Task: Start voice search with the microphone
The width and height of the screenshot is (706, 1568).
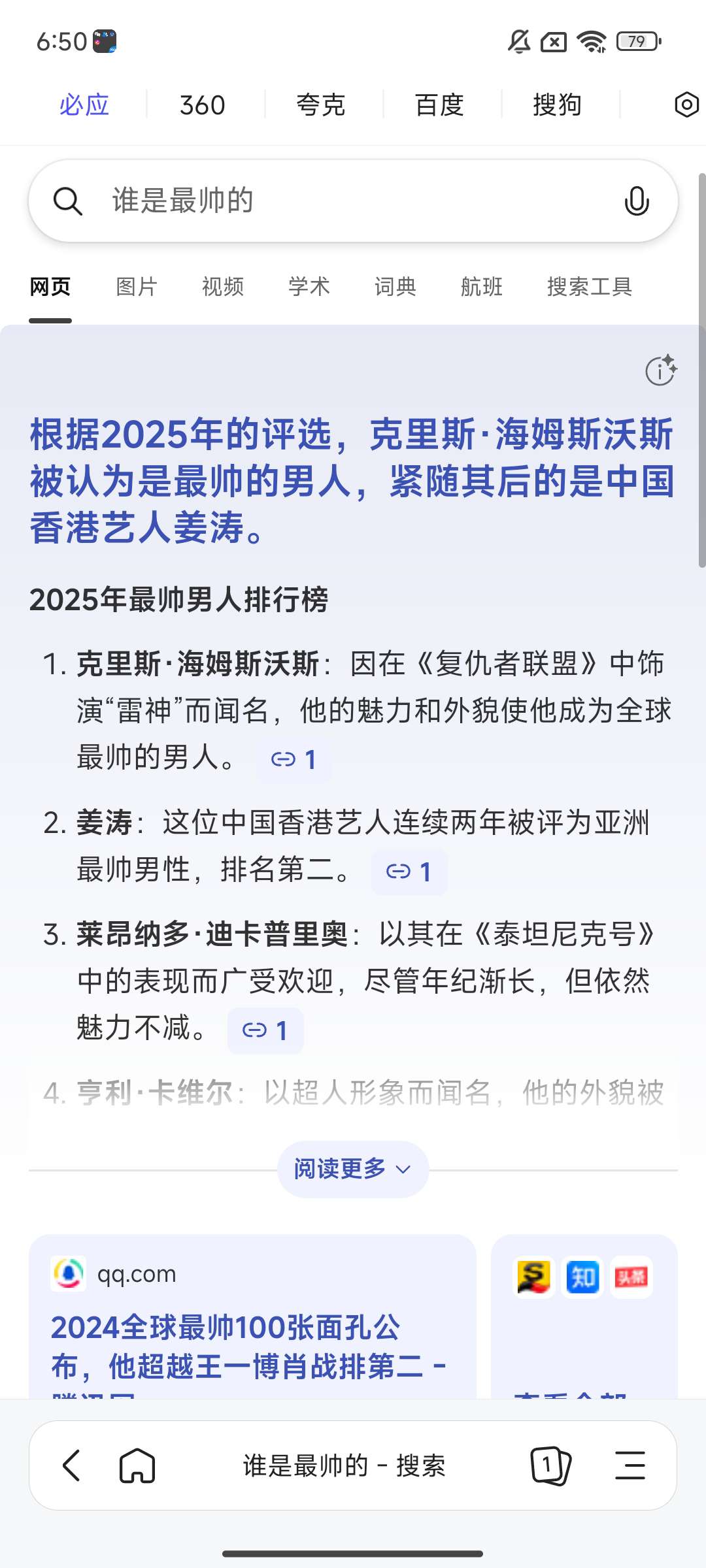Action: pos(636,201)
